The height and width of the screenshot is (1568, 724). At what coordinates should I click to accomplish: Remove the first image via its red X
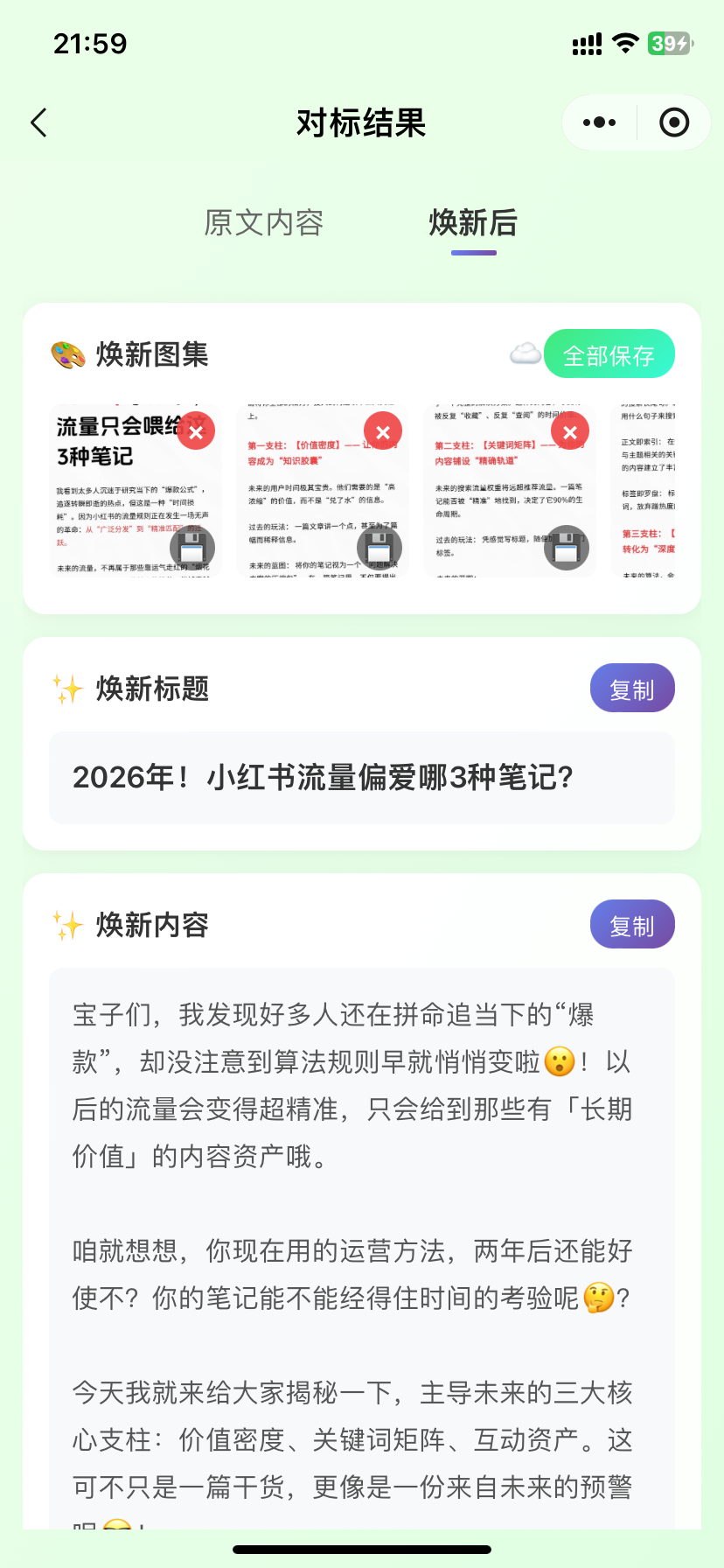click(196, 430)
